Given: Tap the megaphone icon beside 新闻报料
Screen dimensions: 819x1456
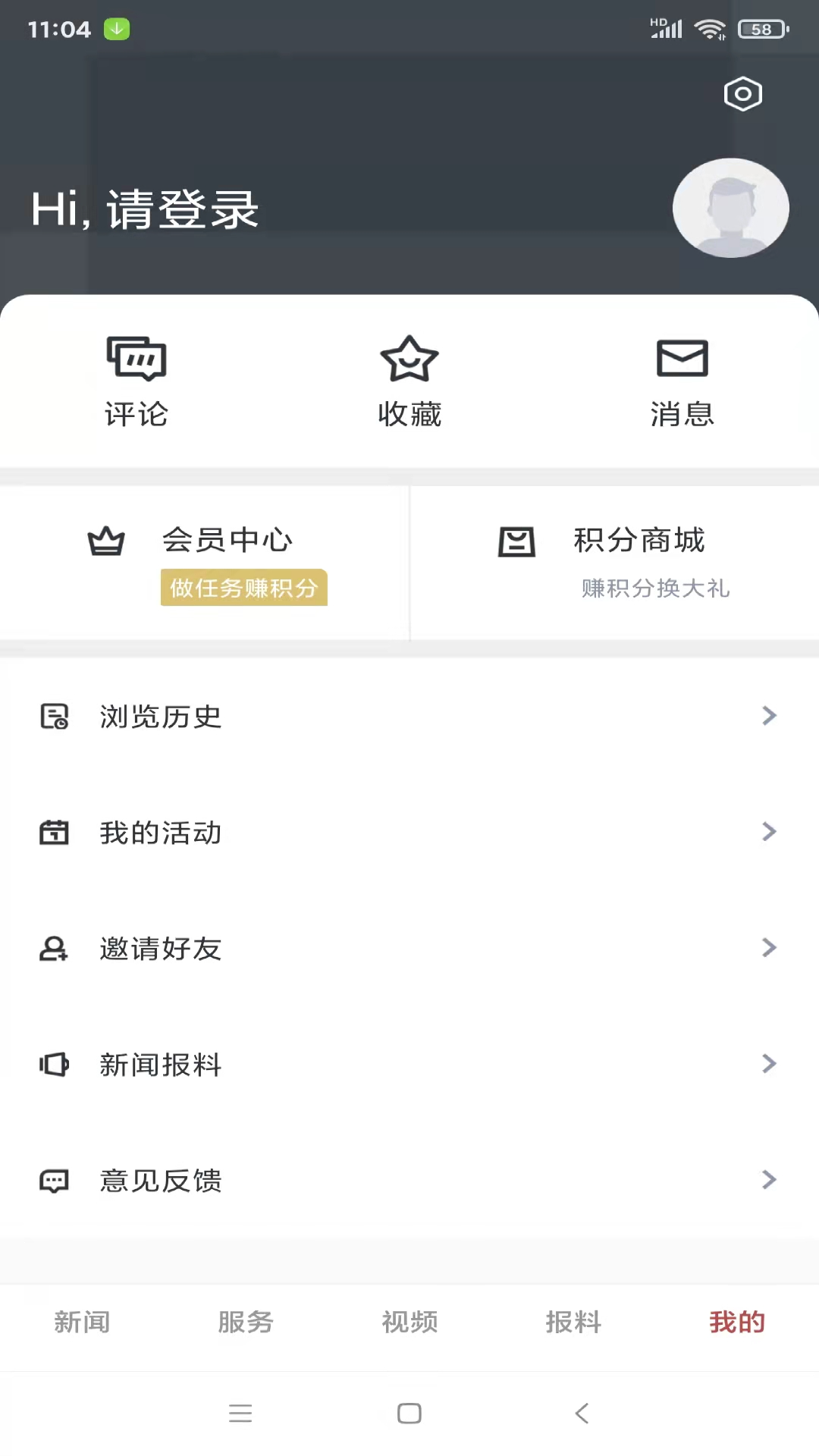Looking at the screenshot, I should coord(54,1065).
